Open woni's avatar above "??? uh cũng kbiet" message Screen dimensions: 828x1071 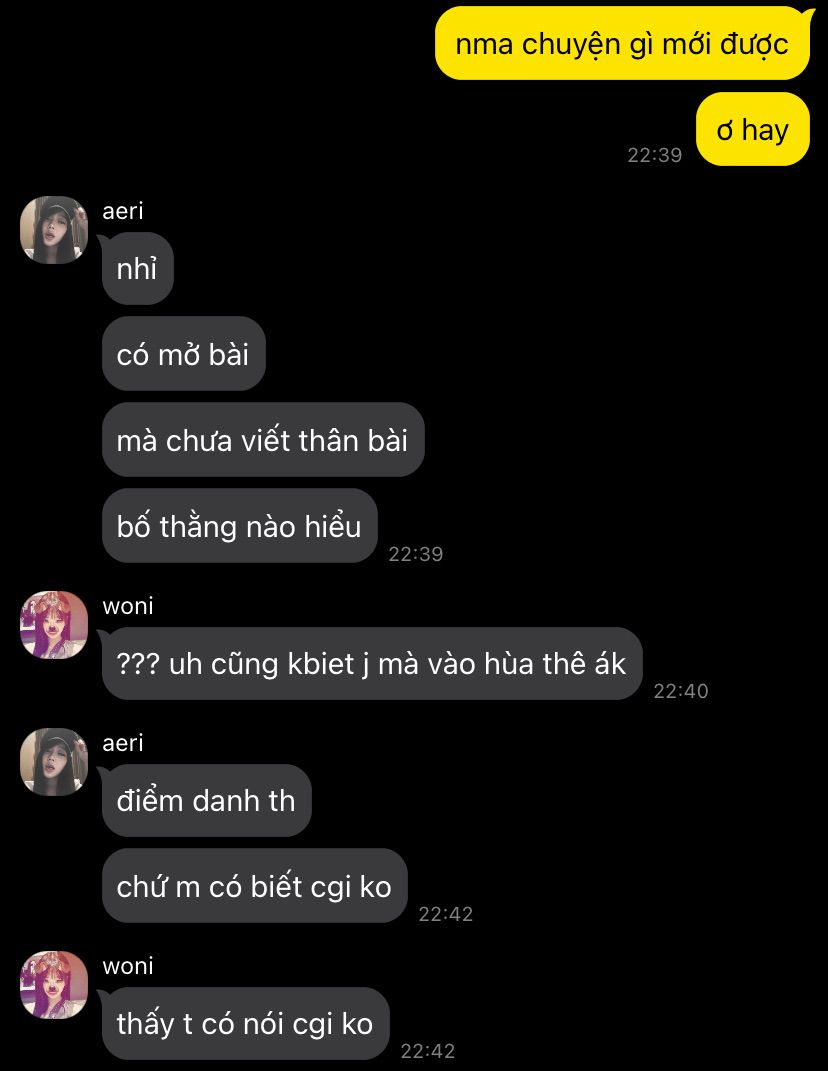point(54,625)
